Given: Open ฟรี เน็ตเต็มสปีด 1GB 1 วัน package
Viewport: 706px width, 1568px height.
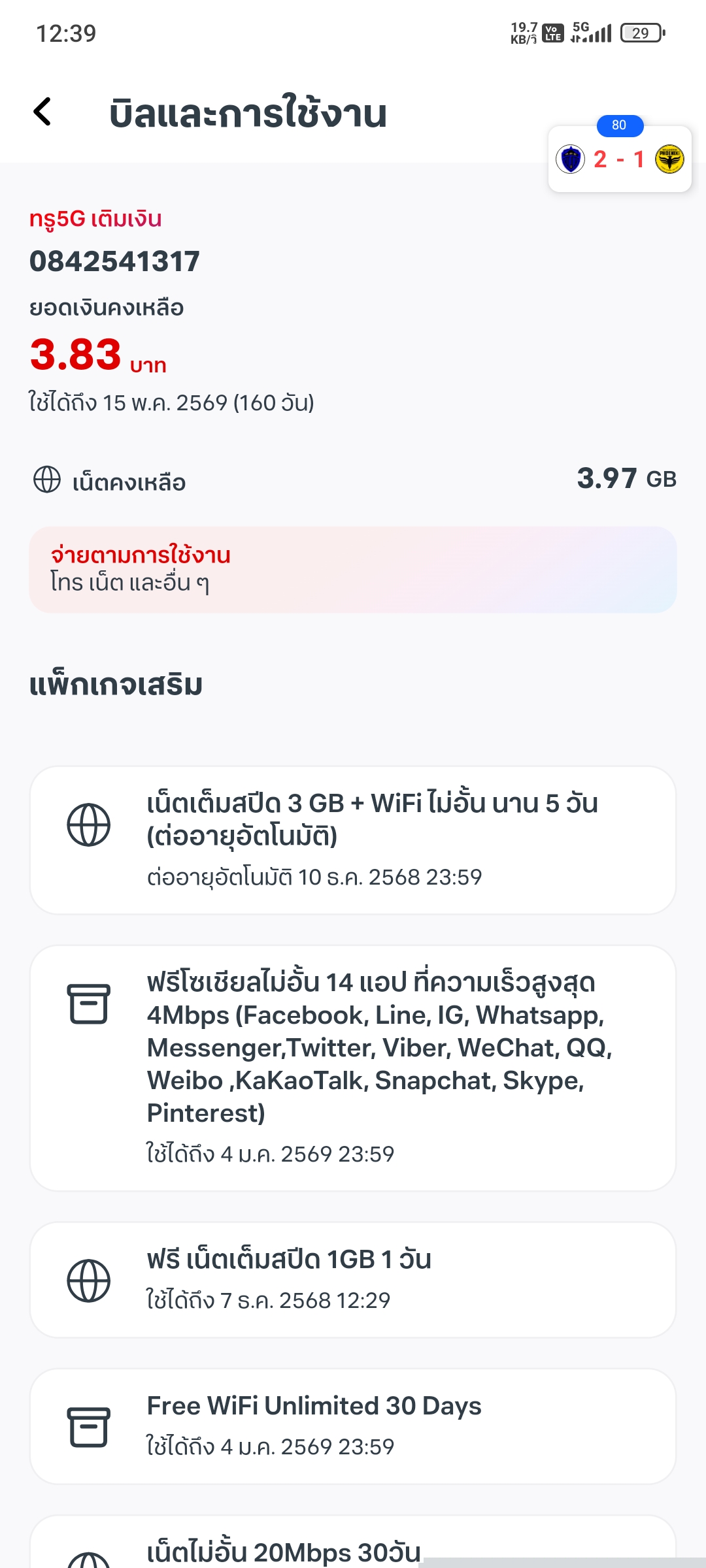Looking at the screenshot, I should [353, 1280].
